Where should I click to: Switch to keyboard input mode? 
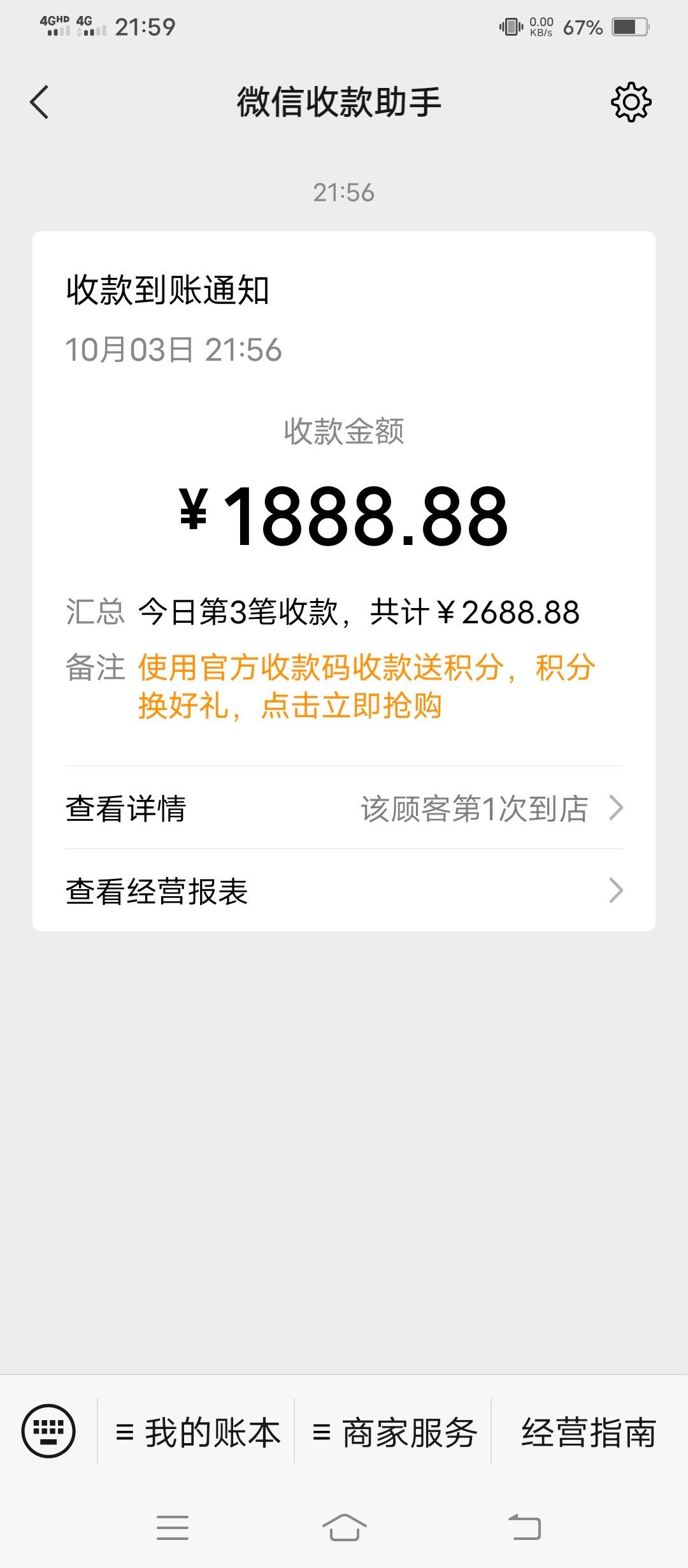pyautogui.click(x=48, y=1432)
